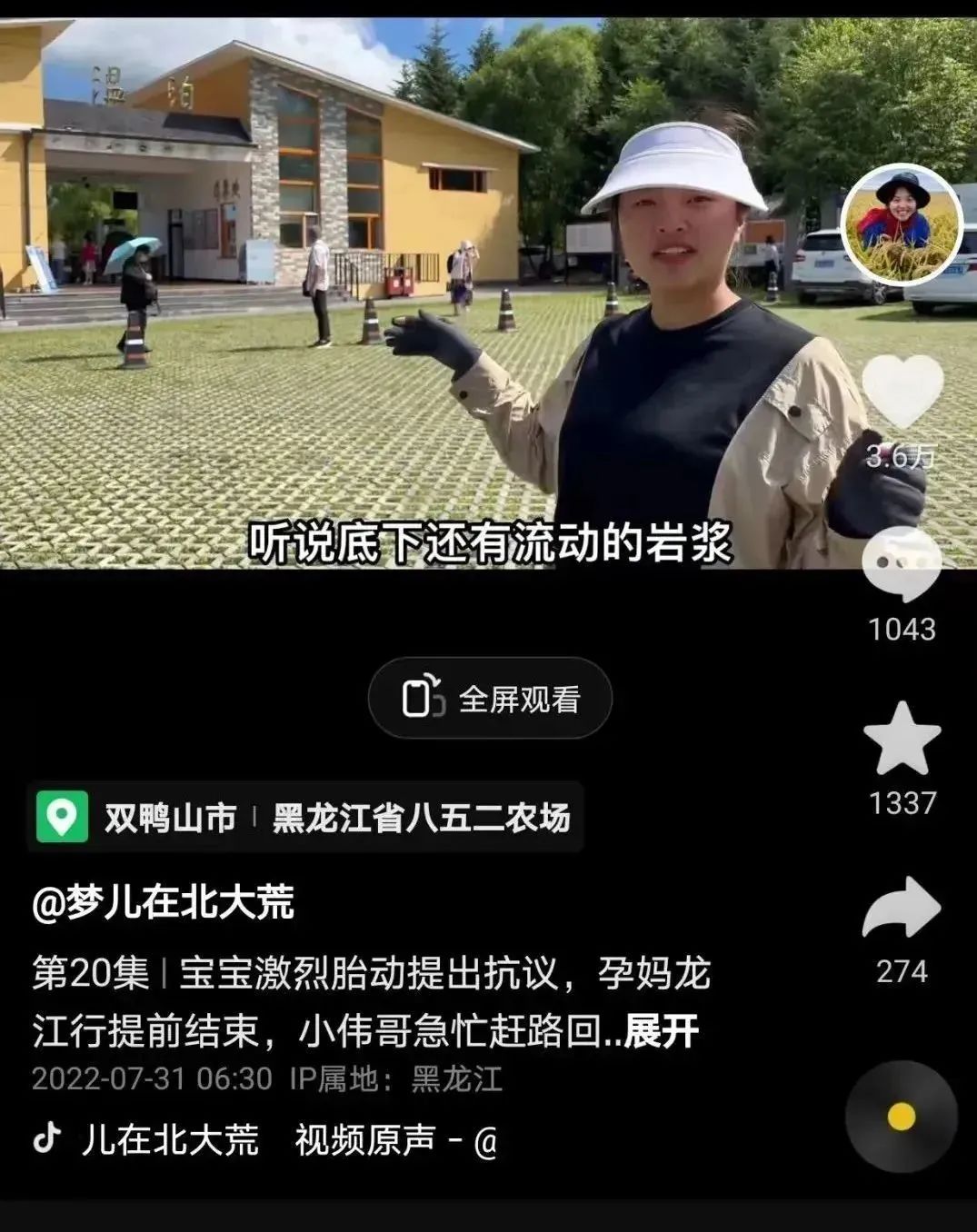Image resolution: width=977 pixels, height=1232 pixels.
Task: Tap the green location pin icon
Action: [61, 816]
